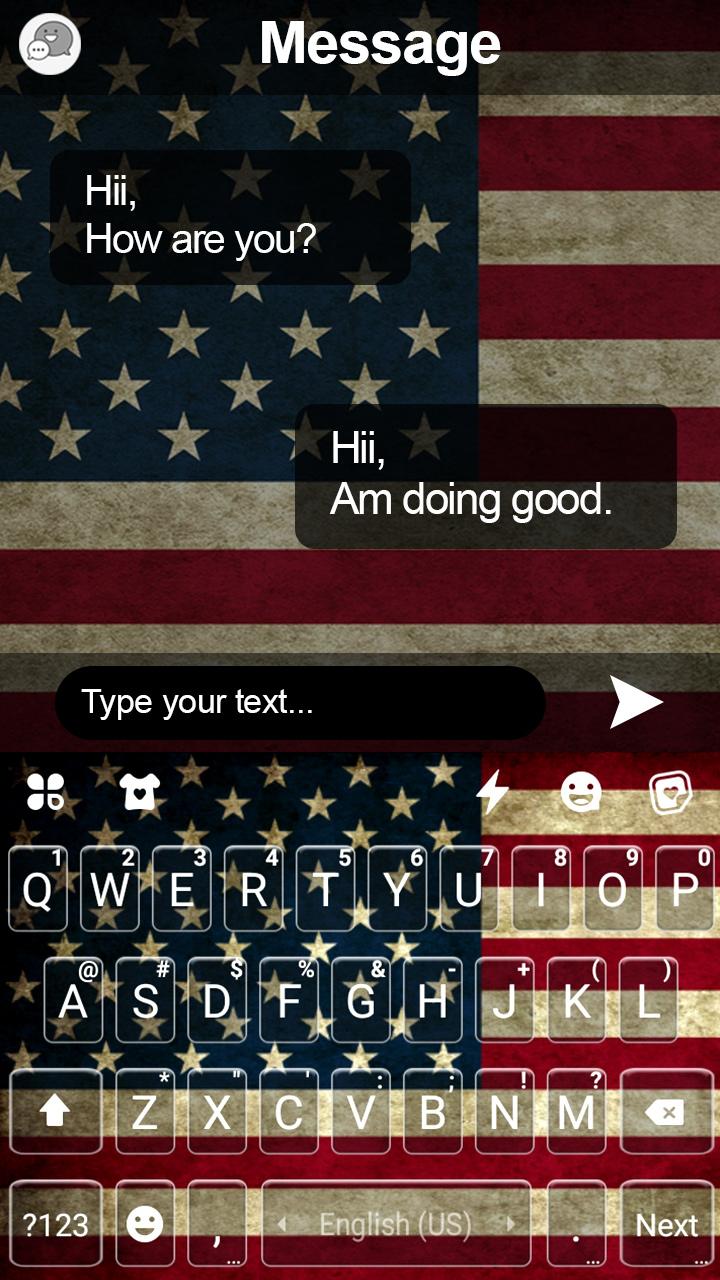The height and width of the screenshot is (1280, 720).
Task: Open language options from the English (US) spacebar
Action: (396, 1223)
